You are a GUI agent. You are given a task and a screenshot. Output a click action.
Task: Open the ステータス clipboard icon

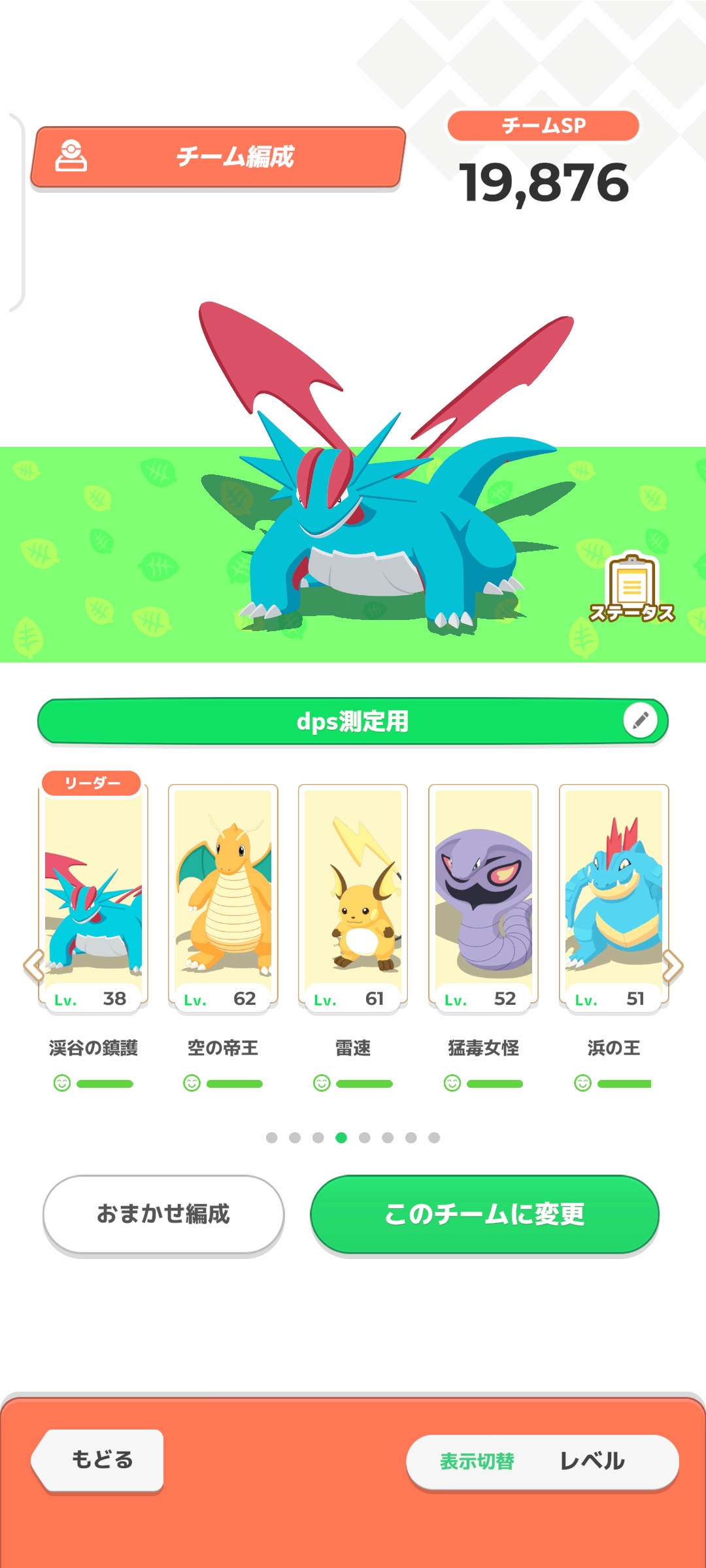pos(631,588)
